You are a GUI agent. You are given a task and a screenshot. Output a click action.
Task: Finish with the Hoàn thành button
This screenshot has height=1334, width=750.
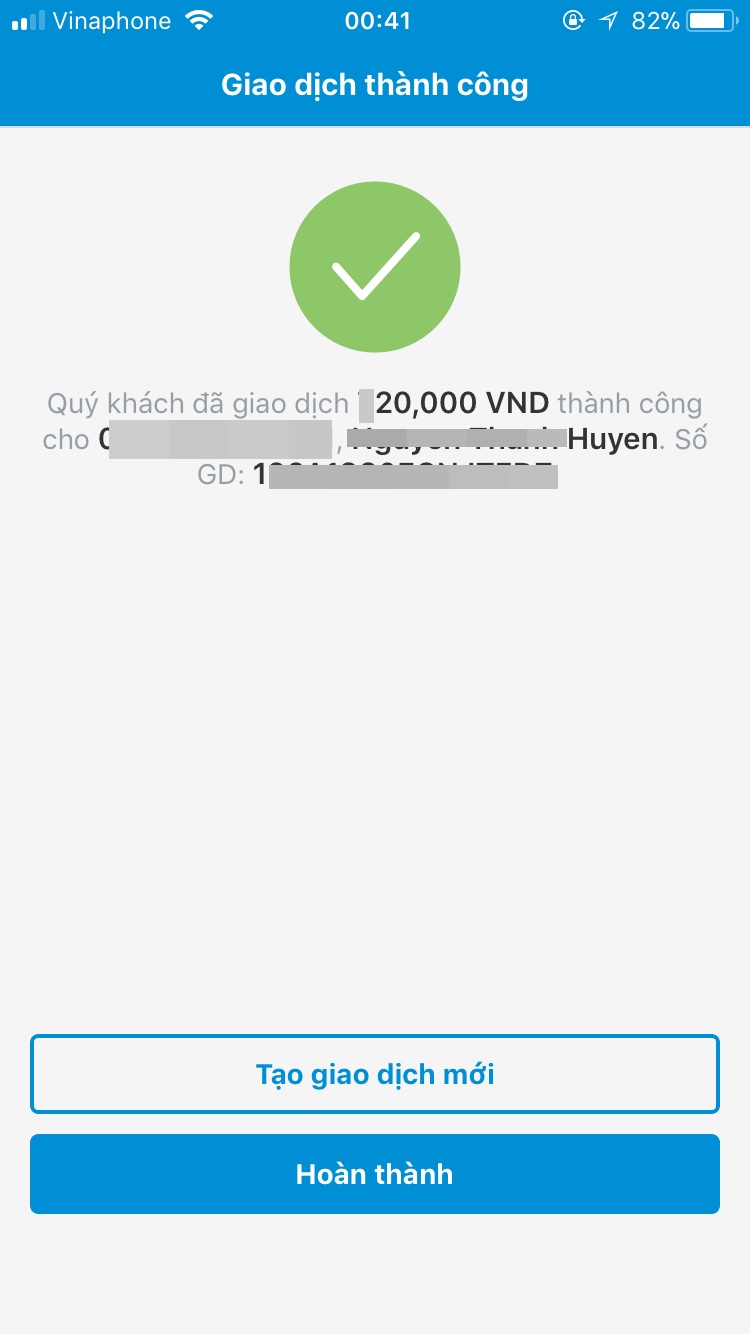375,1174
